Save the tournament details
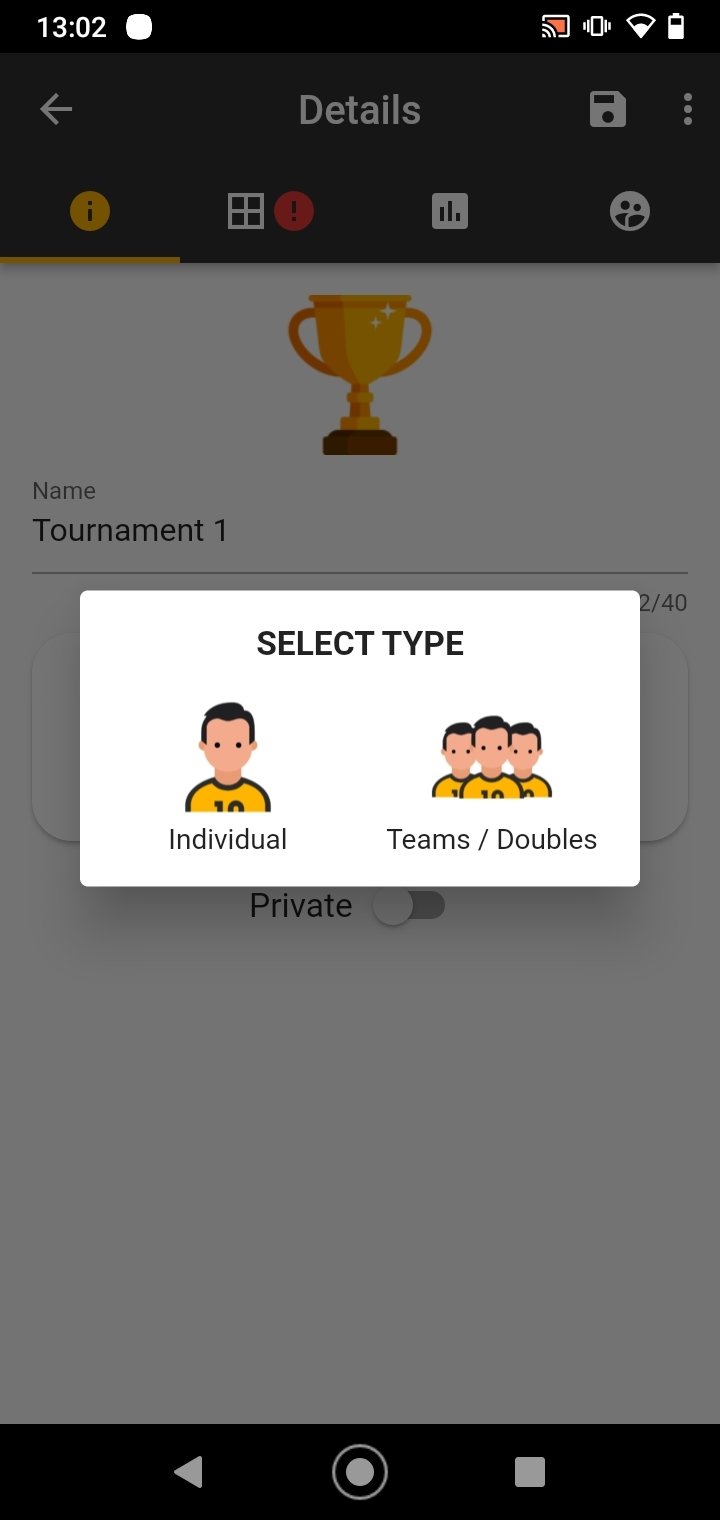720x1520 pixels. pyautogui.click(x=608, y=110)
